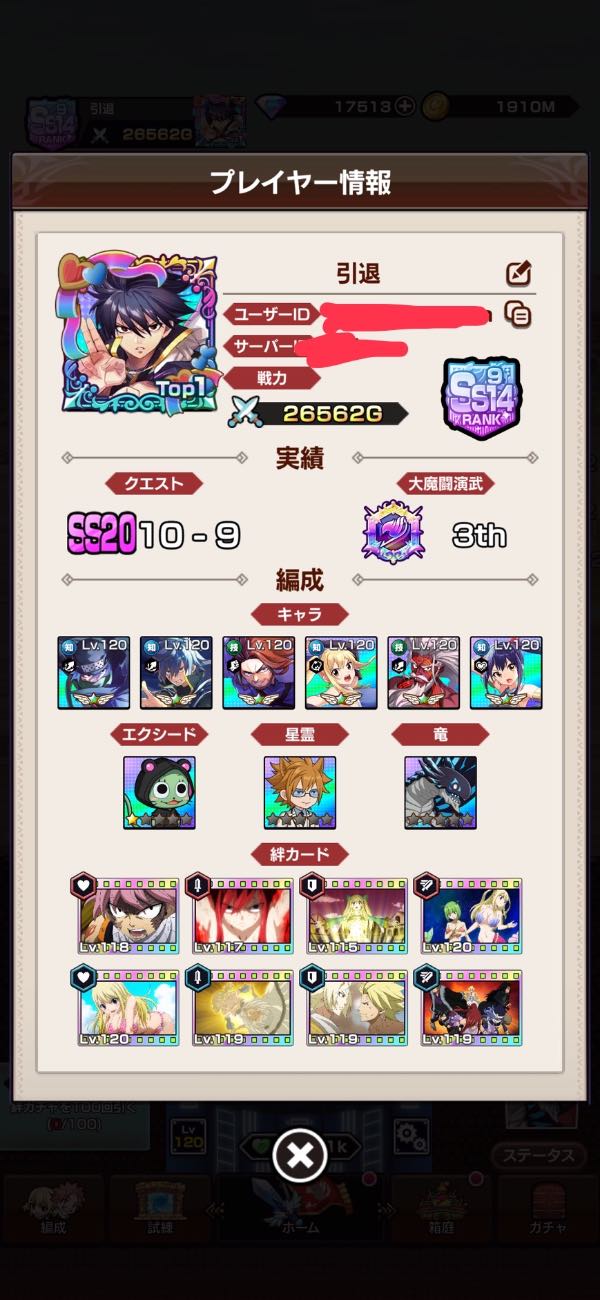The image size is (600, 1300).
Task: Close the player info dialog
Action: pyautogui.click(x=299, y=1157)
